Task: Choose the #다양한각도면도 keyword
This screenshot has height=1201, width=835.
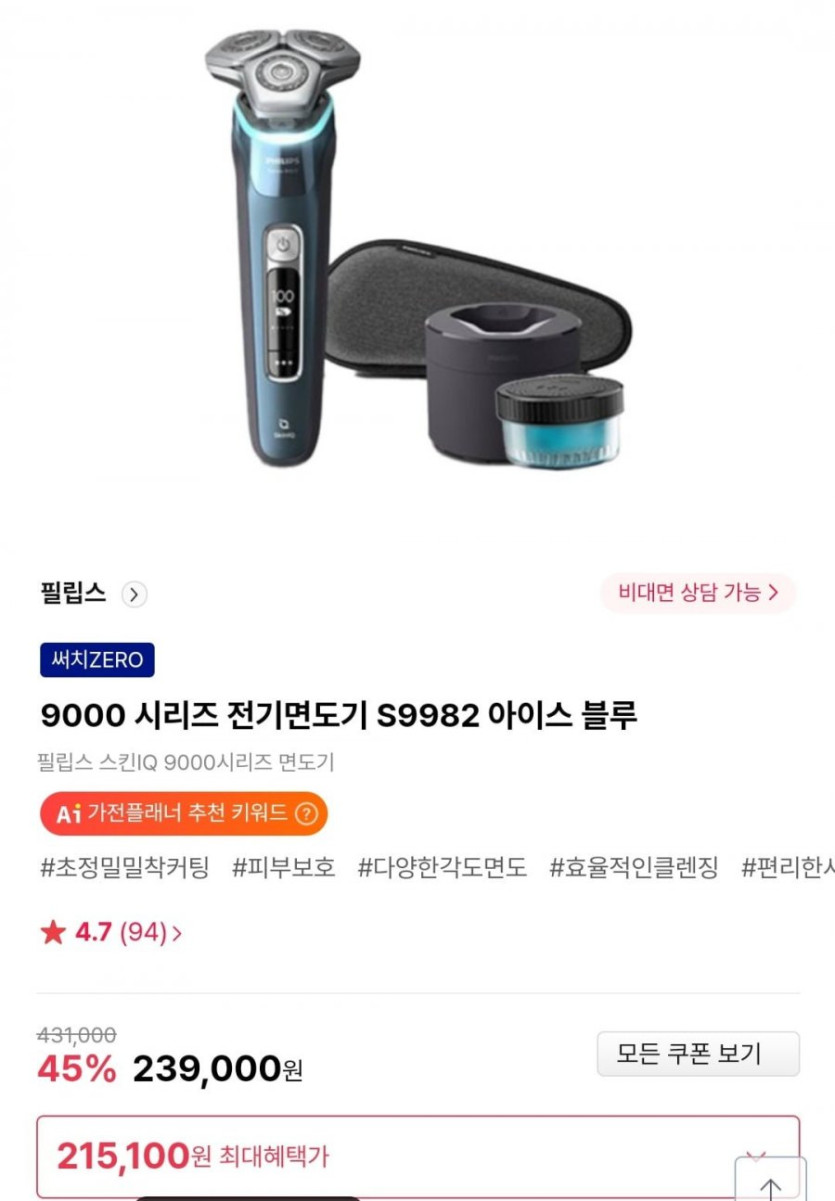Action: 442,867
